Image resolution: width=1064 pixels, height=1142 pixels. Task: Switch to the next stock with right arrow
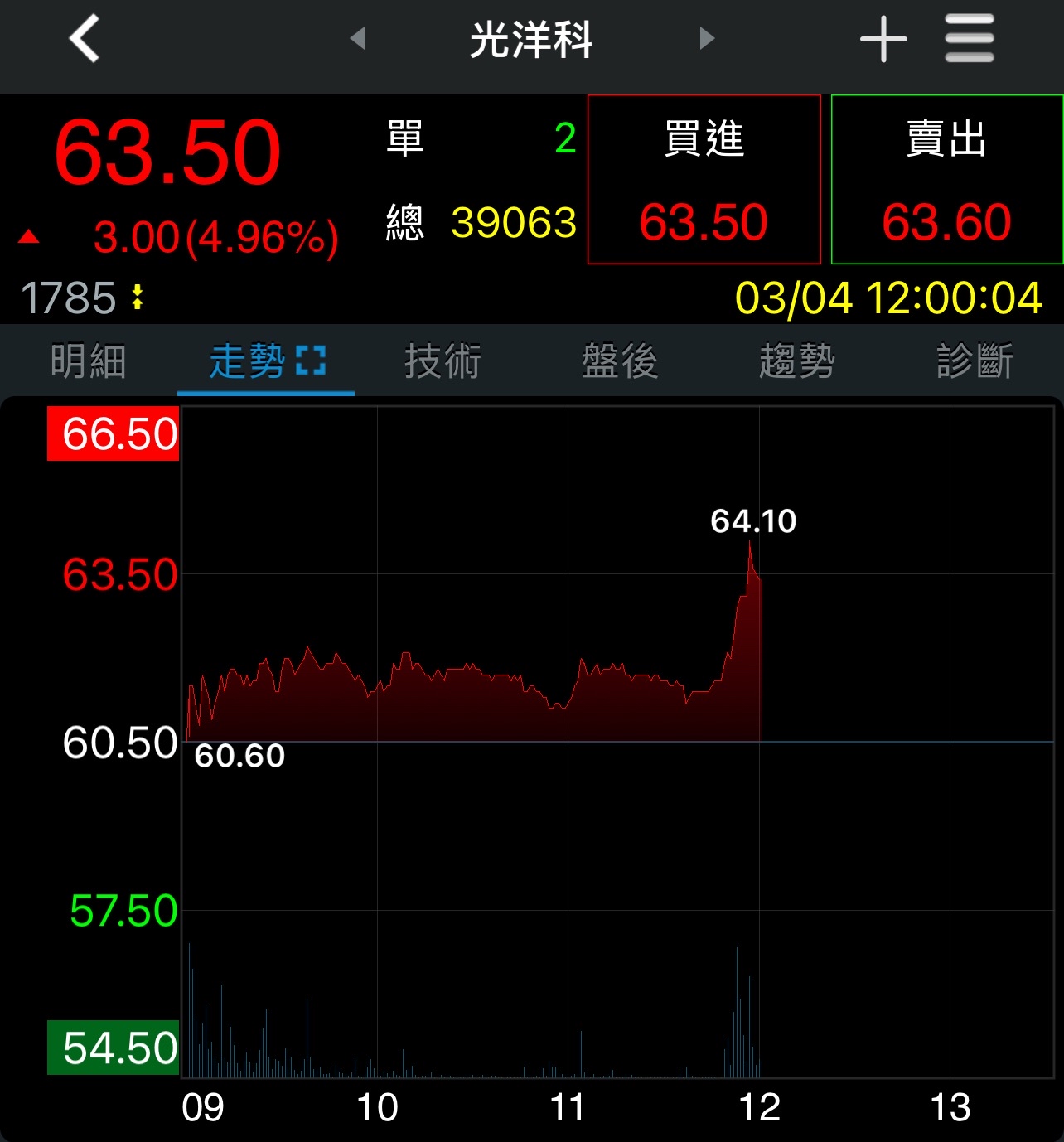(x=706, y=38)
